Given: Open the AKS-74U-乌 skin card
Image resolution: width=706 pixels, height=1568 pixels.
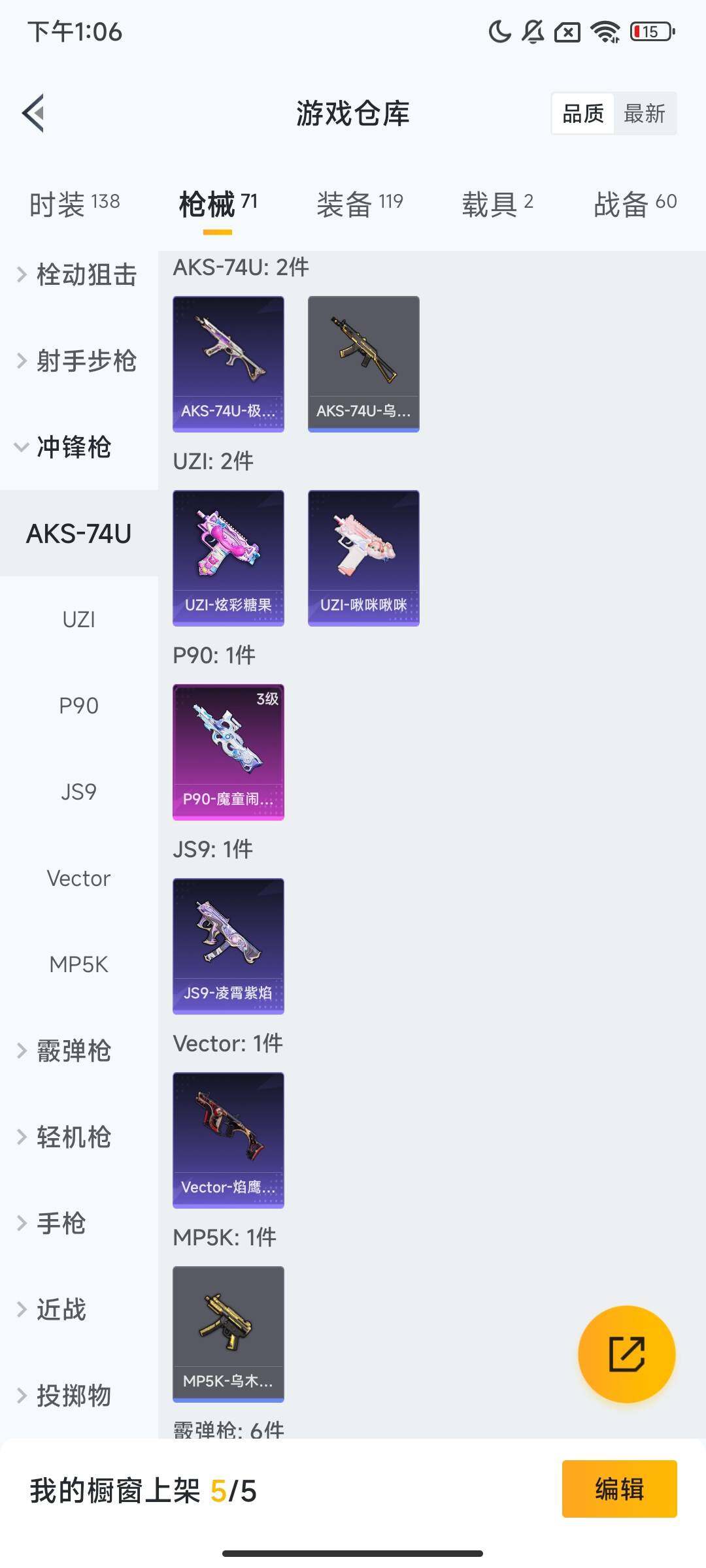Looking at the screenshot, I should [363, 364].
